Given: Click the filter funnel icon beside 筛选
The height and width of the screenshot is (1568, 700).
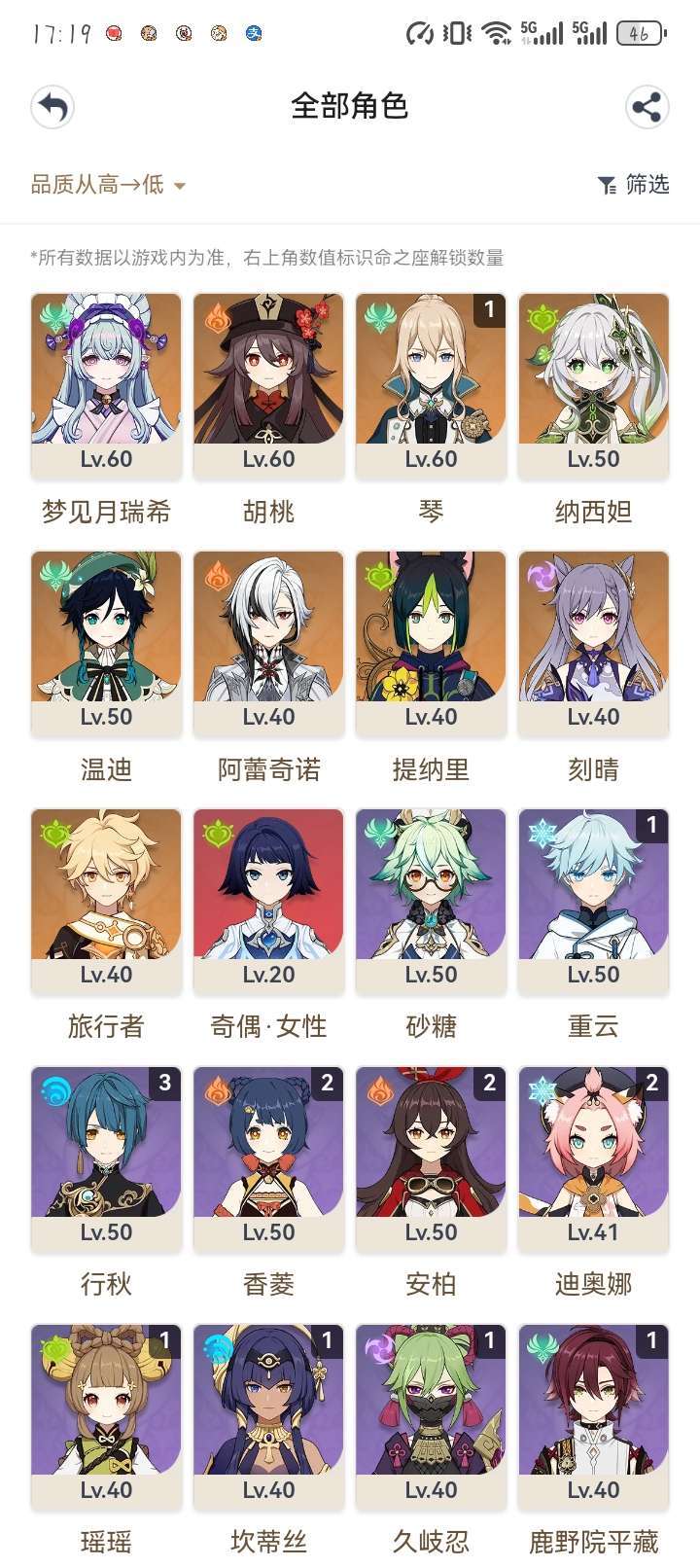Looking at the screenshot, I should [608, 183].
